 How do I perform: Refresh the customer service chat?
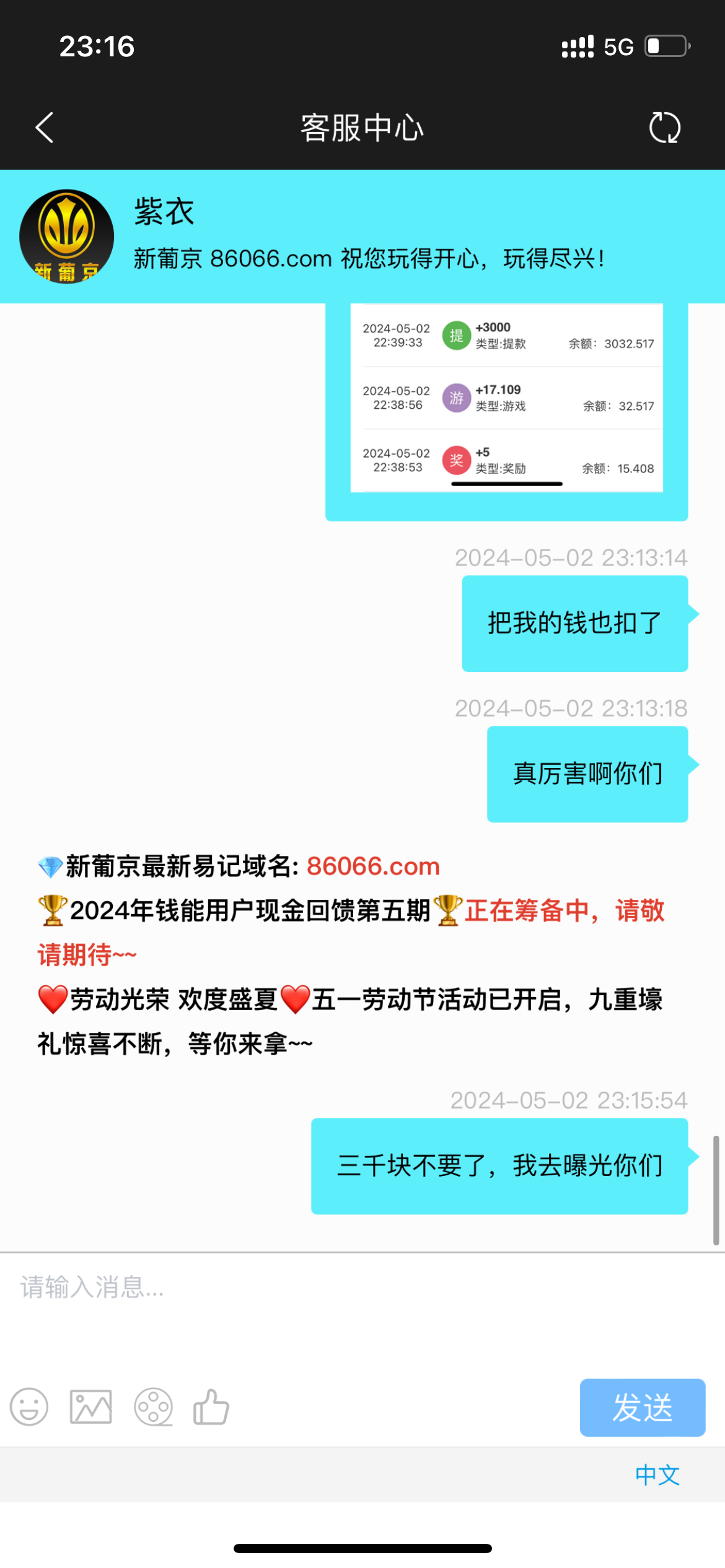pos(664,128)
